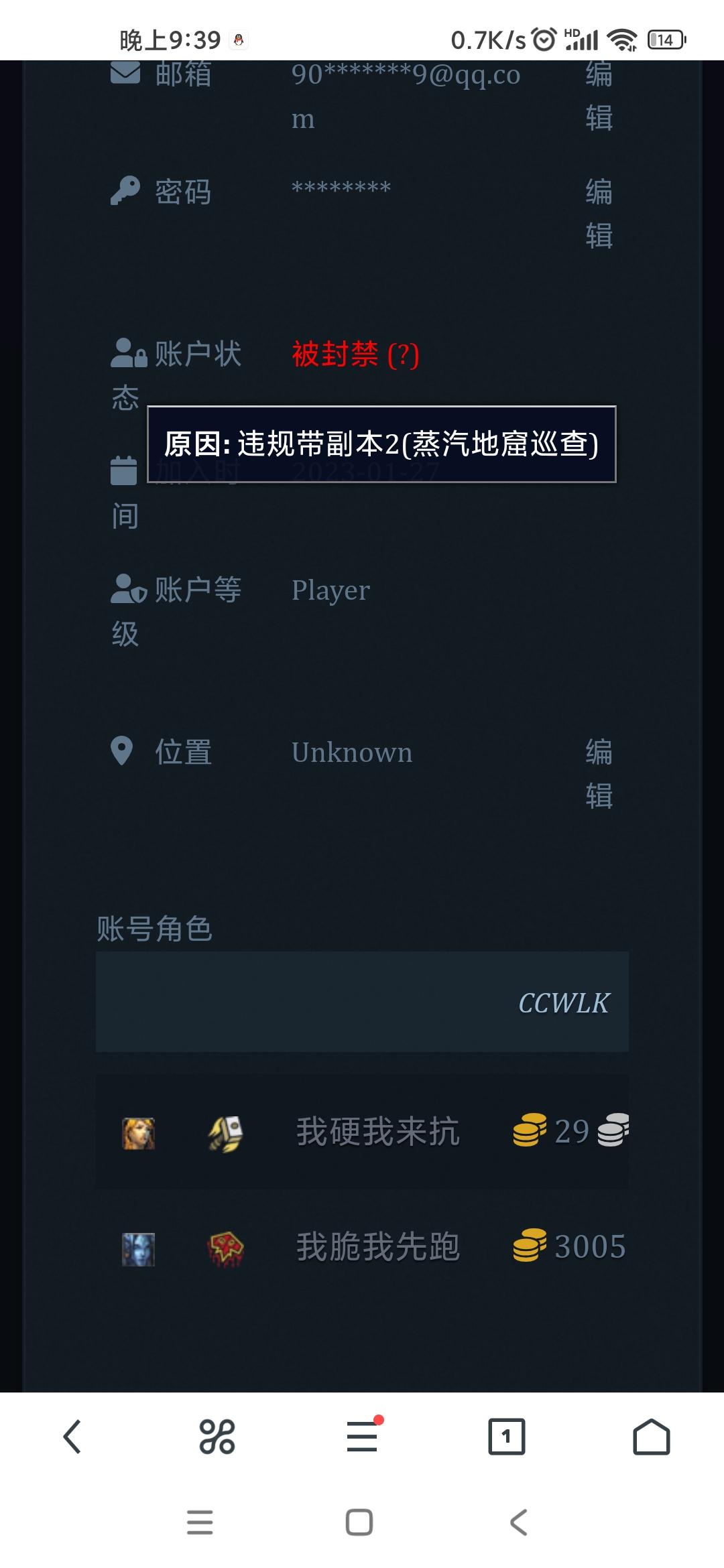Open the system recent apps view
The image size is (724, 1568).
coord(200,1522)
